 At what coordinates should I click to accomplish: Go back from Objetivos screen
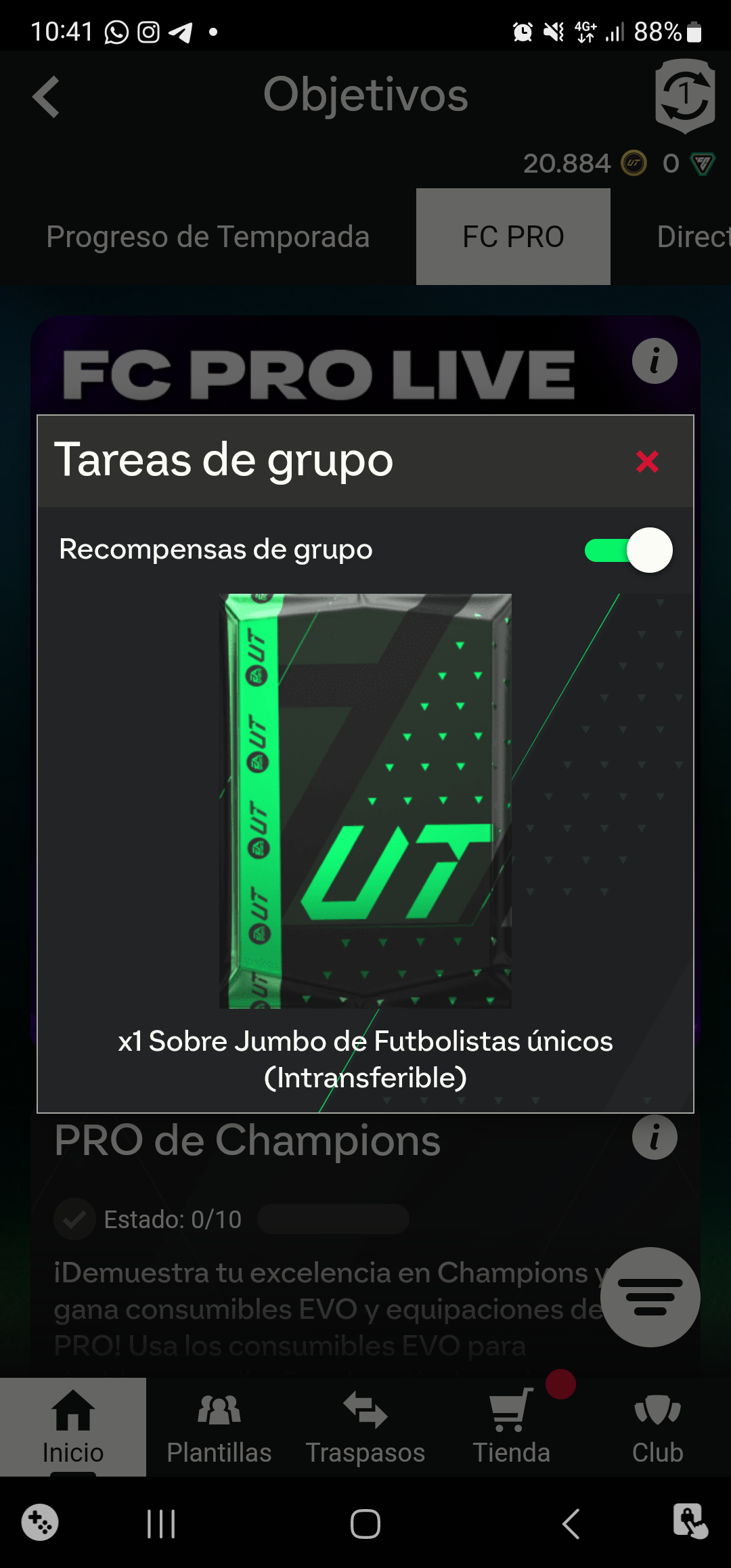pos(46,97)
